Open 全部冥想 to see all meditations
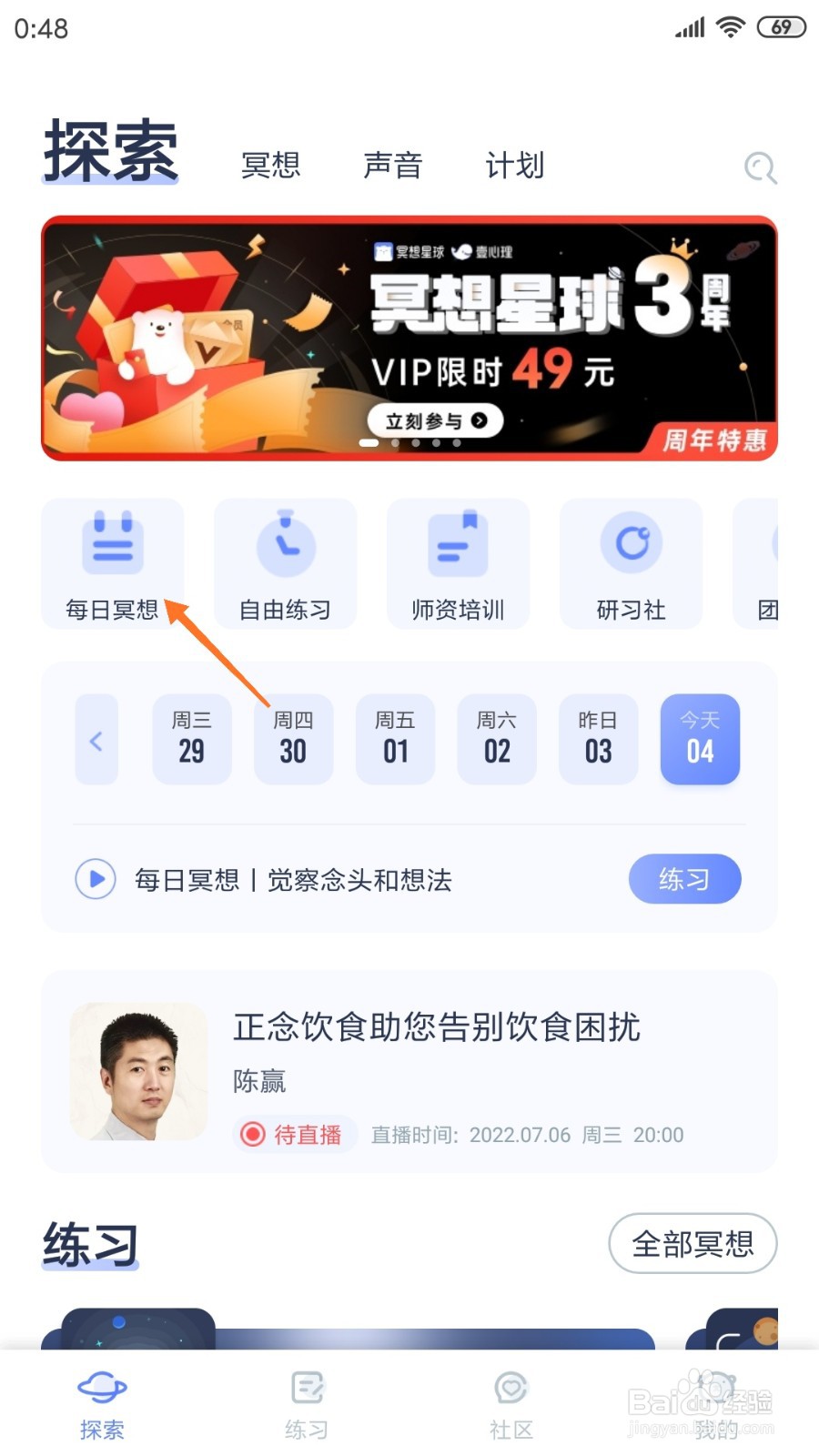The width and height of the screenshot is (819, 1456). [693, 1244]
